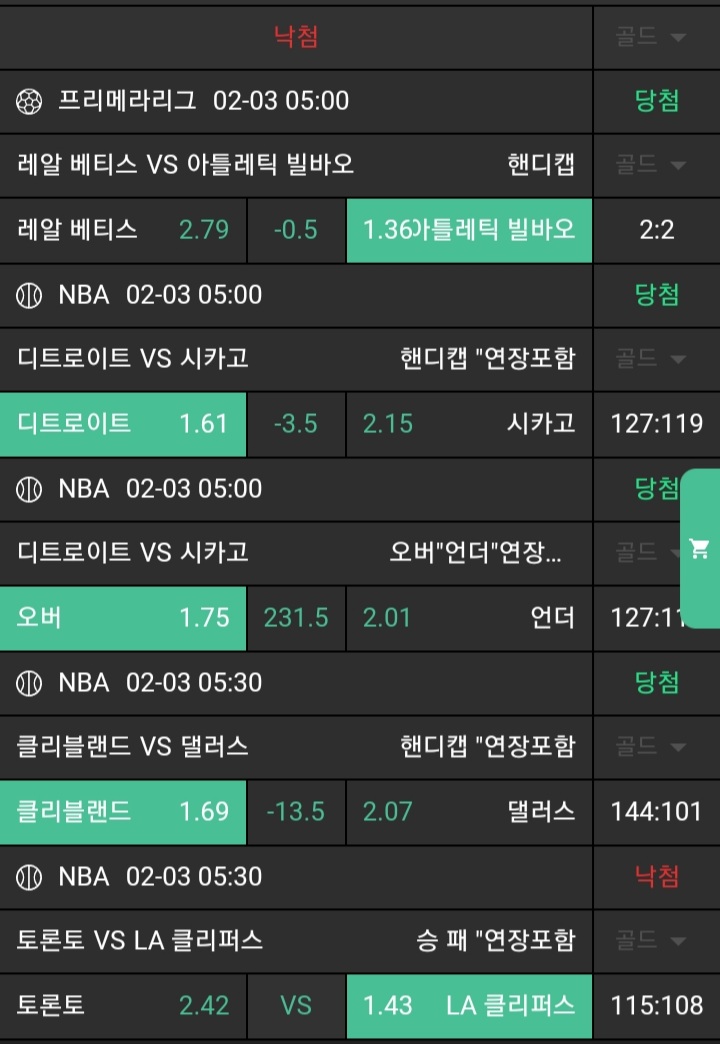Screen dimensions: 720x1044
Task: Pick 디트로이트 handicap at 1.61
Action: 123,424
